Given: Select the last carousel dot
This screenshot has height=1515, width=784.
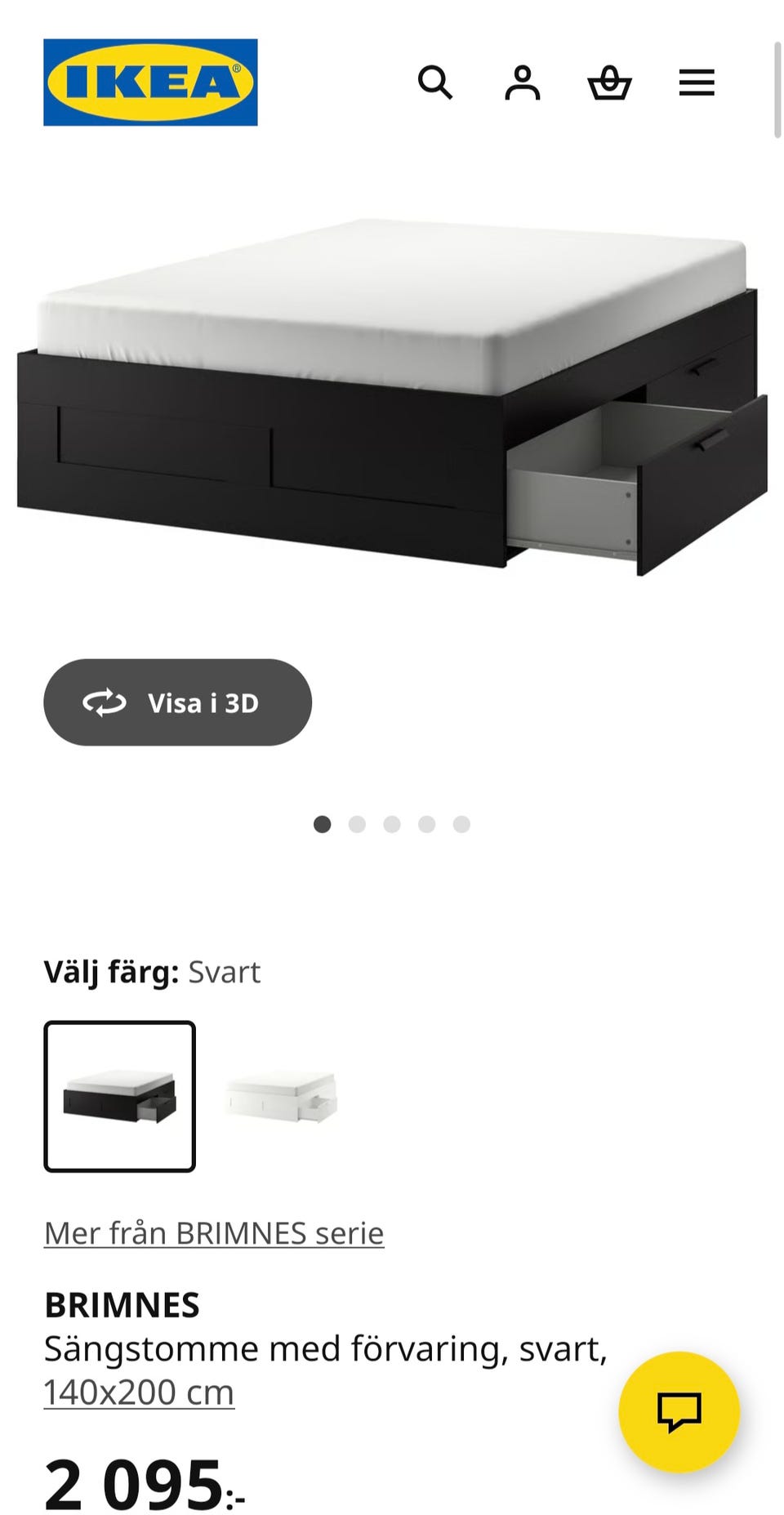Looking at the screenshot, I should 461,825.
